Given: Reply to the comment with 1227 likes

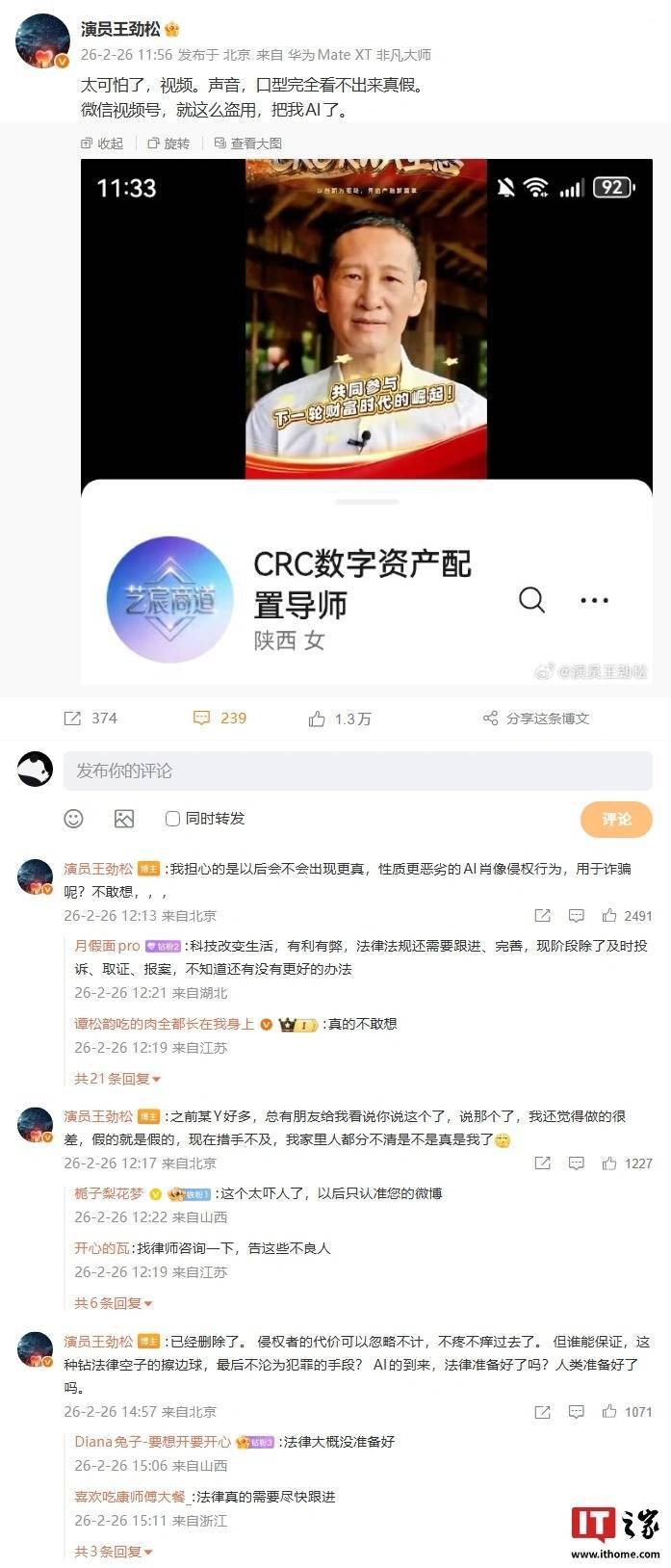Looking at the screenshot, I should click(576, 1163).
